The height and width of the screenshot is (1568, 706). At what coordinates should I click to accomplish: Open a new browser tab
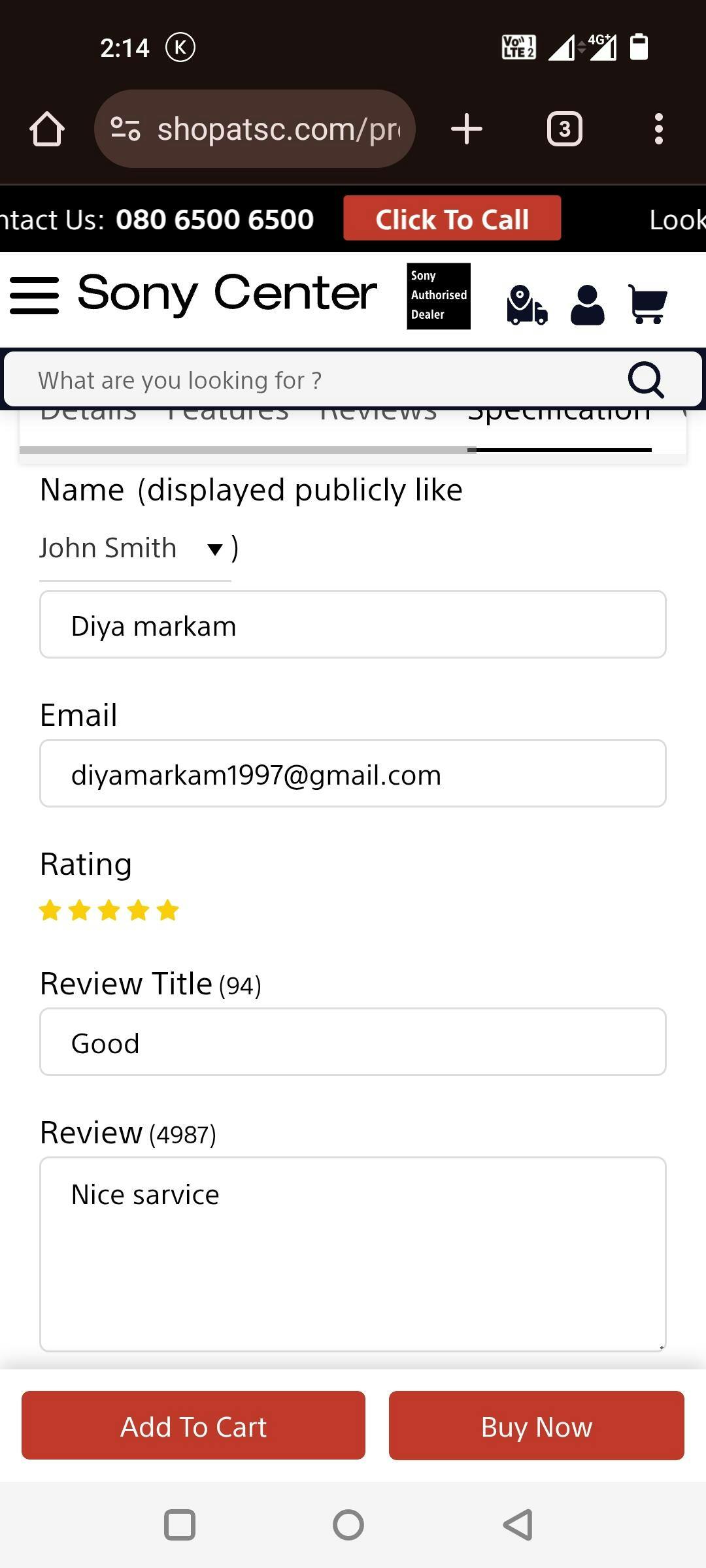click(467, 129)
